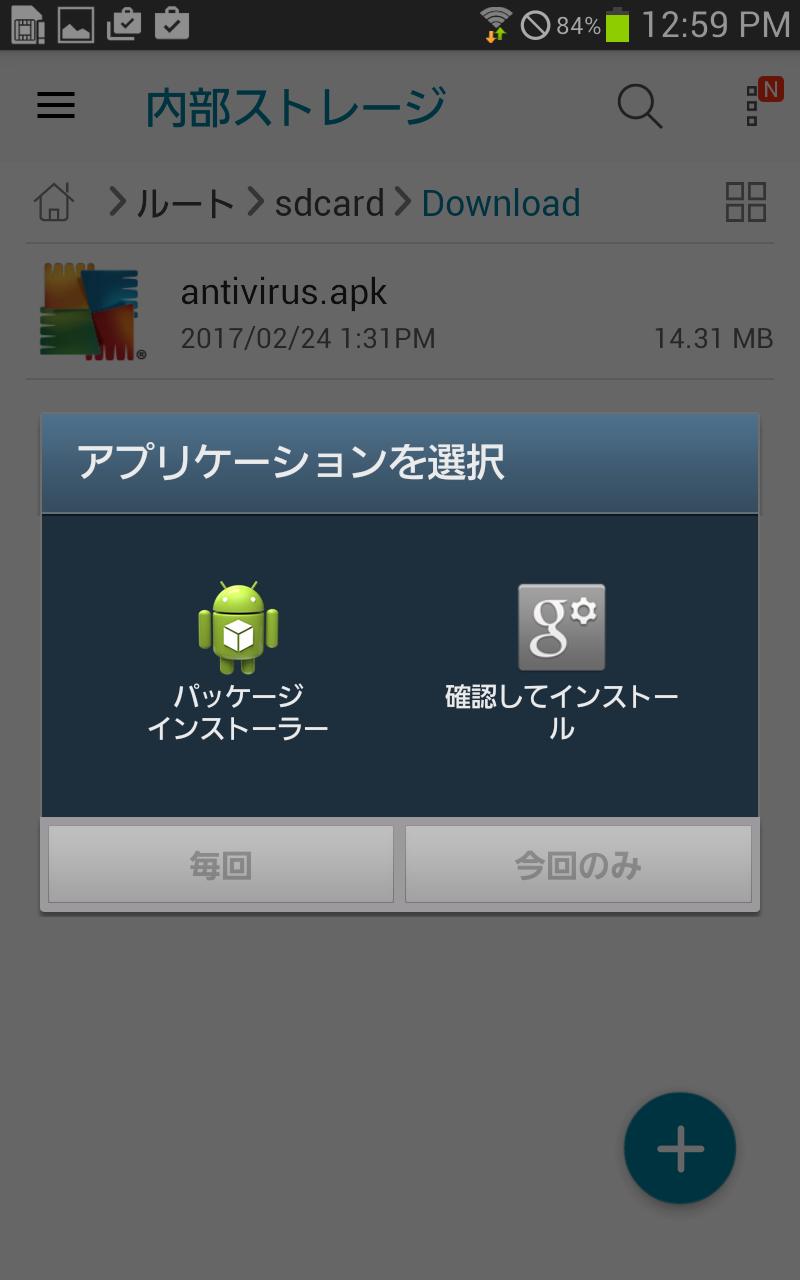The width and height of the screenshot is (800, 1280).
Task: Jump to ルート in the breadcrumb
Action: pyautogui.click(x=184, y=204)
